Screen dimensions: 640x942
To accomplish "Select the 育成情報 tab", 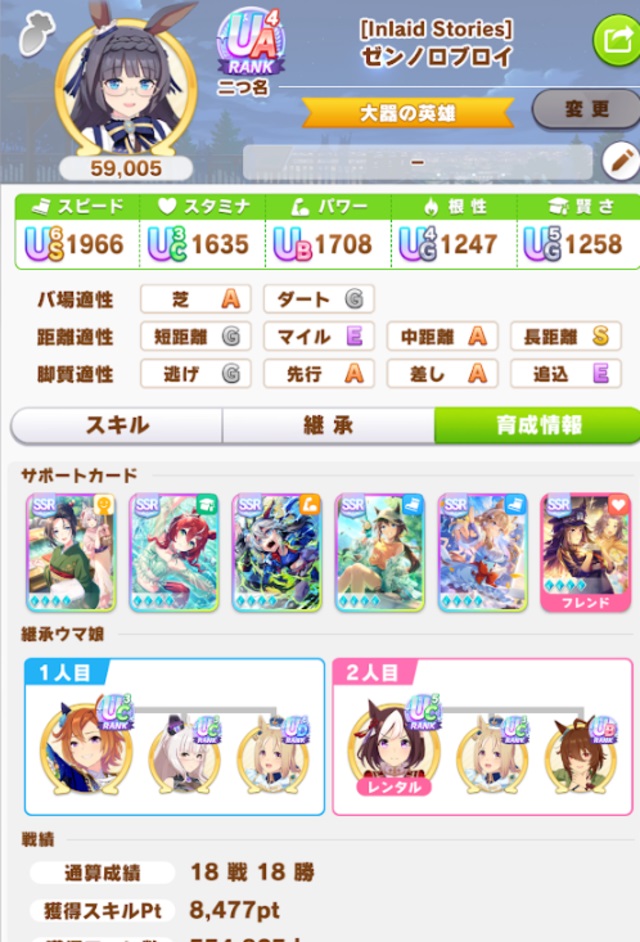I will (537, 425).
